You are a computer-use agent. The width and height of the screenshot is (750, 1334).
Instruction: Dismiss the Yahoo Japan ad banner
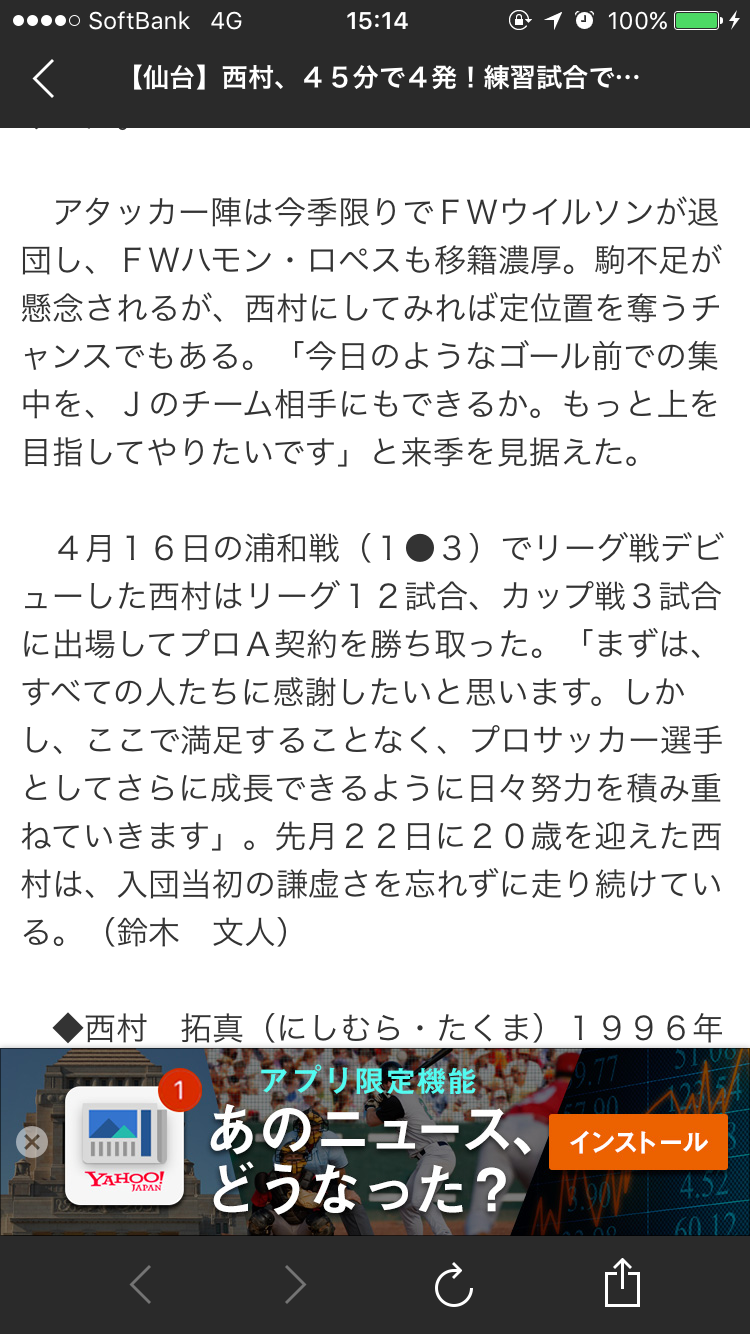click(32, 1141)
